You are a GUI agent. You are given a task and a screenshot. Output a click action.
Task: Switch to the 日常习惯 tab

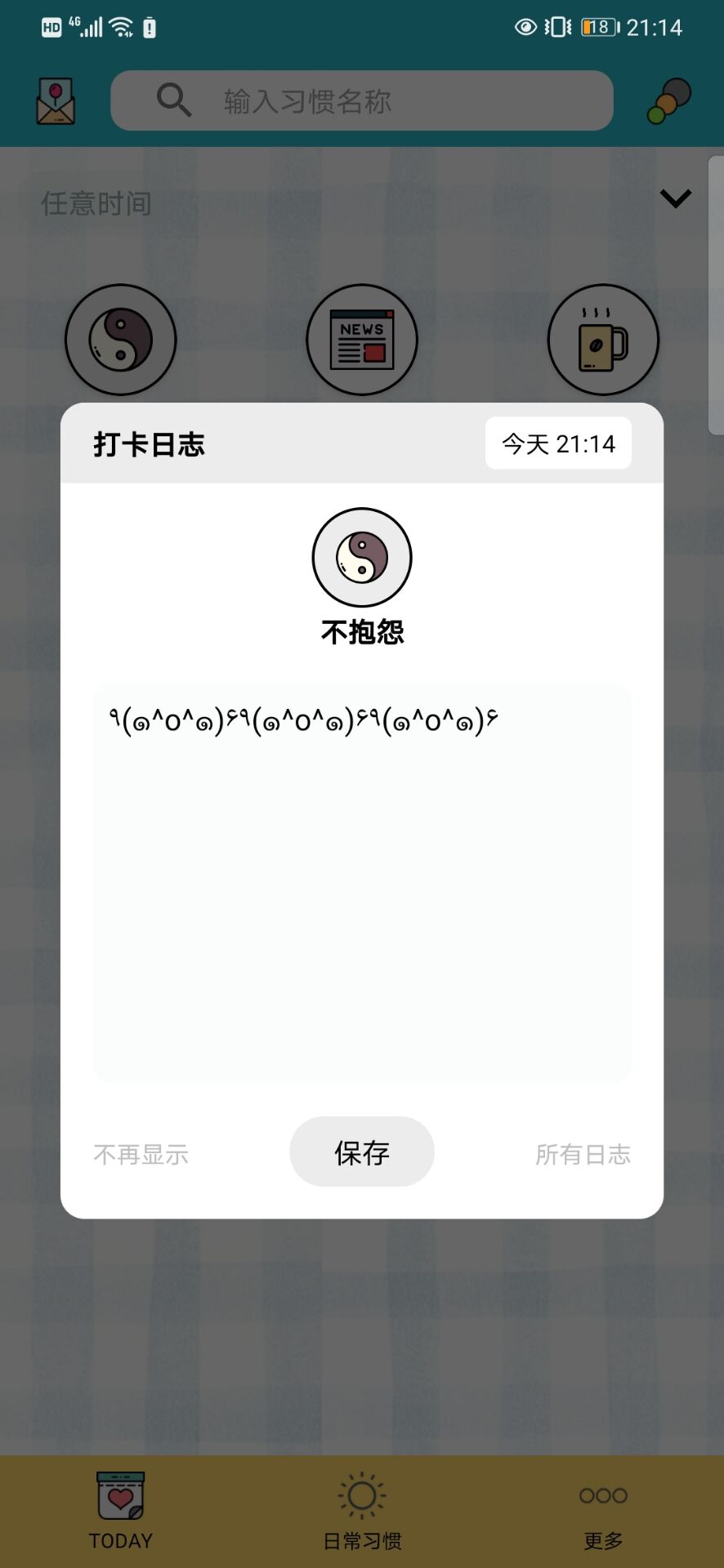361,1510
